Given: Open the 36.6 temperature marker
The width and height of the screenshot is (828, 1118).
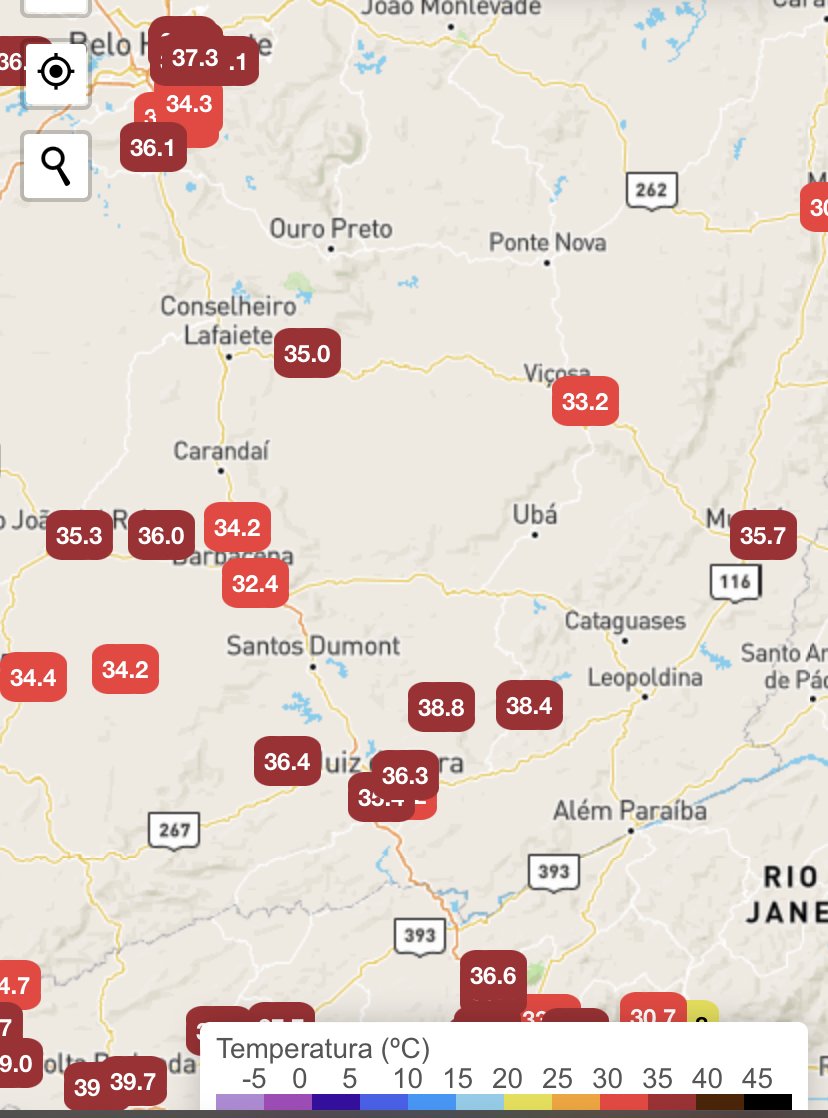Looking at the screenshot, I should pos(493,975).
